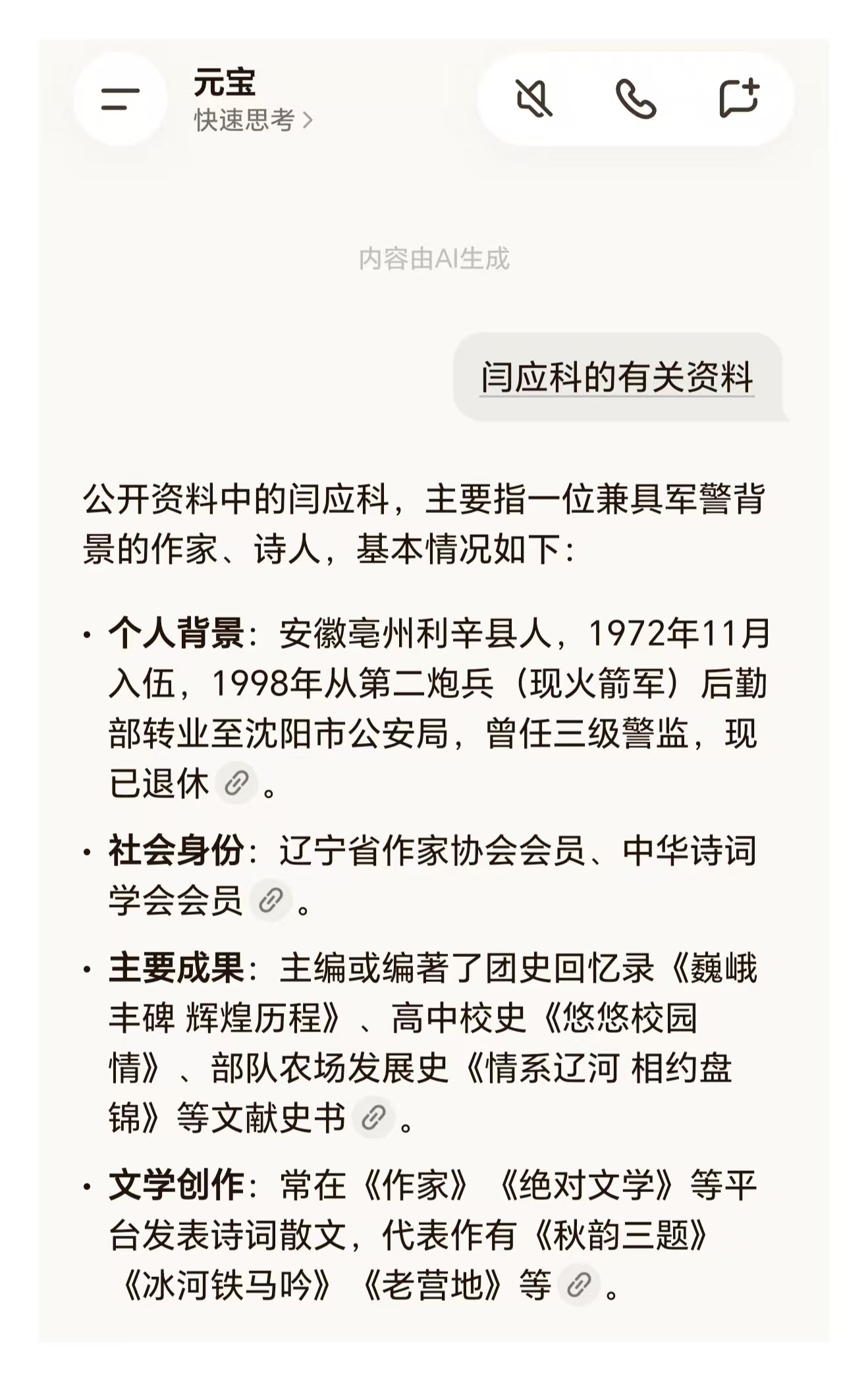
Task: Open the source link after 《老营地》等
Action: tap(579, 1285)
